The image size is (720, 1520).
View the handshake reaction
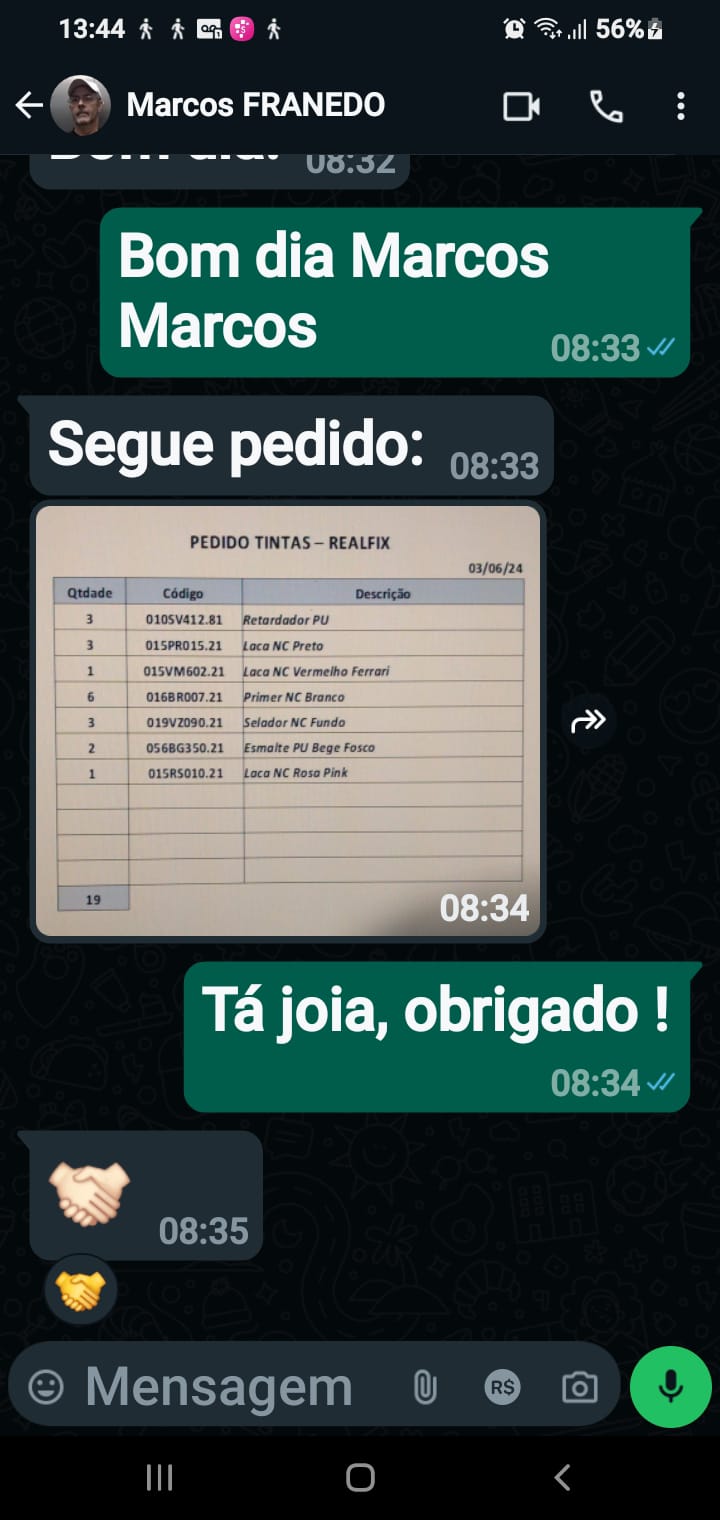click(x=80, y=1290)
